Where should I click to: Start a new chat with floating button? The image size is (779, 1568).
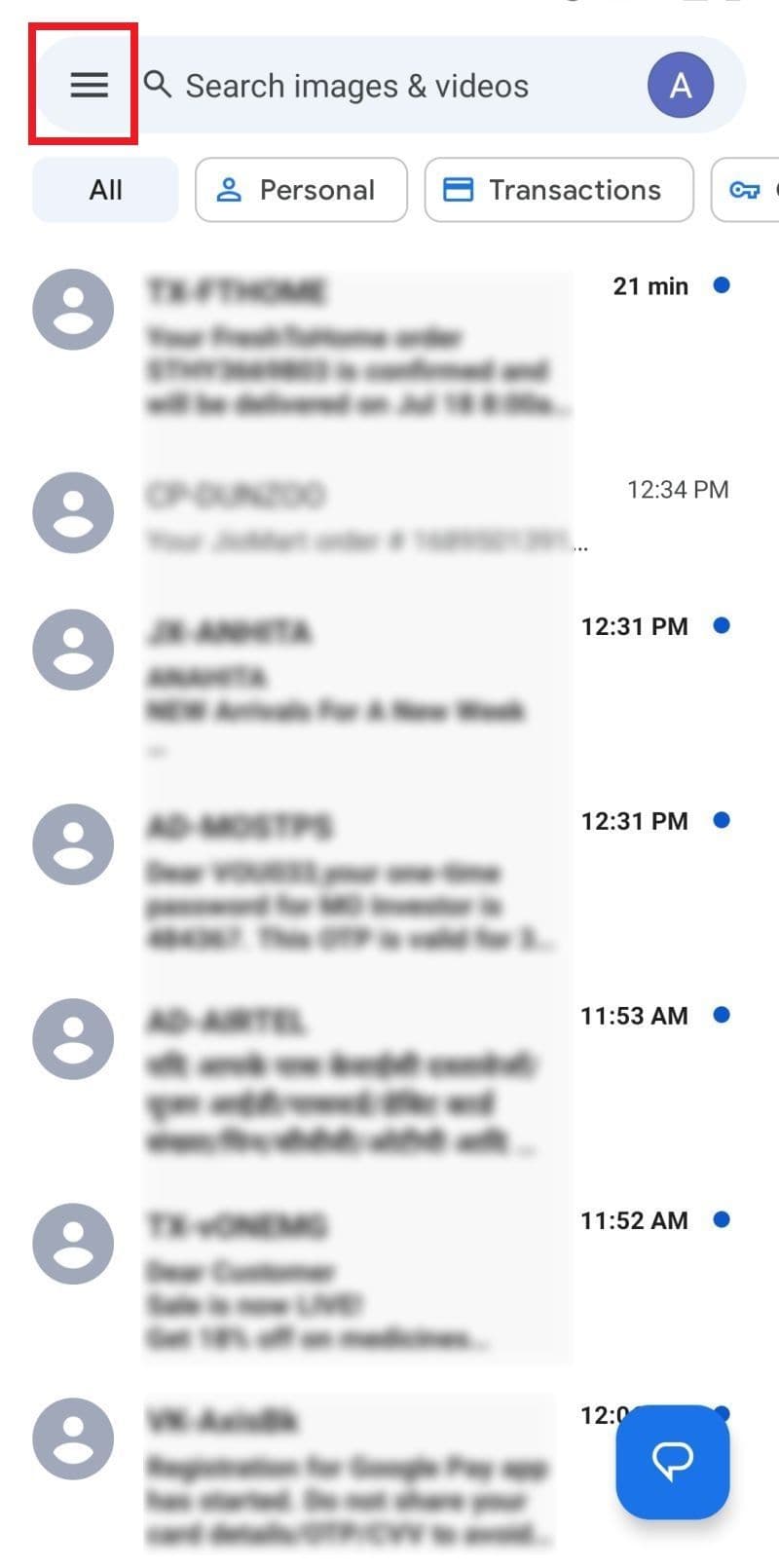coord(672,1461)
